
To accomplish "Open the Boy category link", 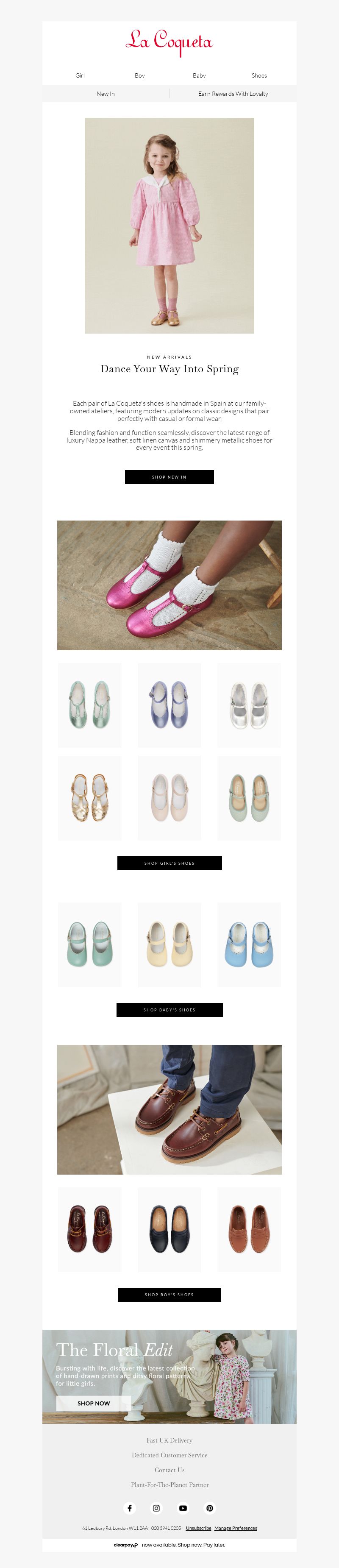I will tap(139, 75).
